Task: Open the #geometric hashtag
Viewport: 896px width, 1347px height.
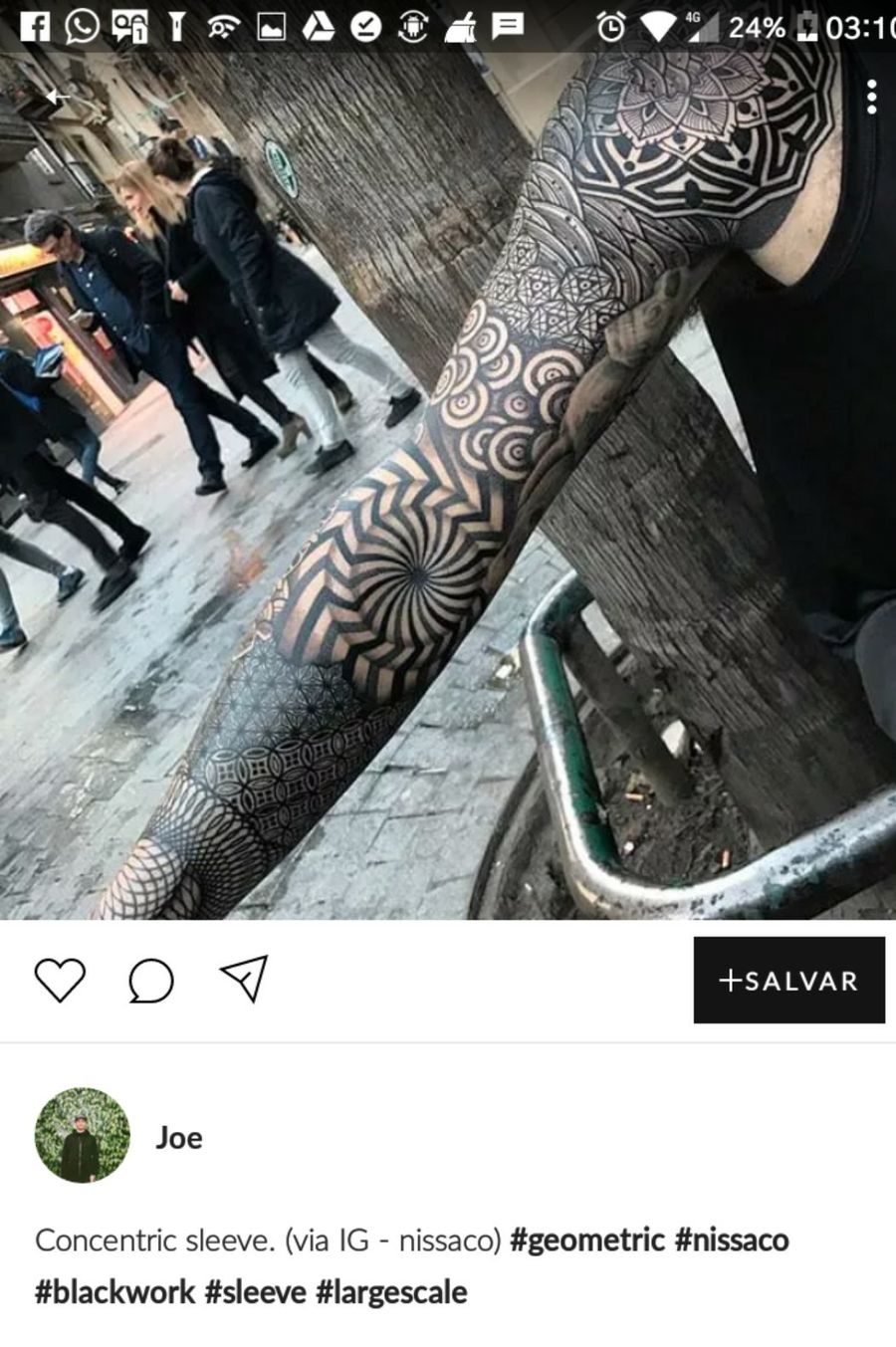Action: [x=587, y=1240]
